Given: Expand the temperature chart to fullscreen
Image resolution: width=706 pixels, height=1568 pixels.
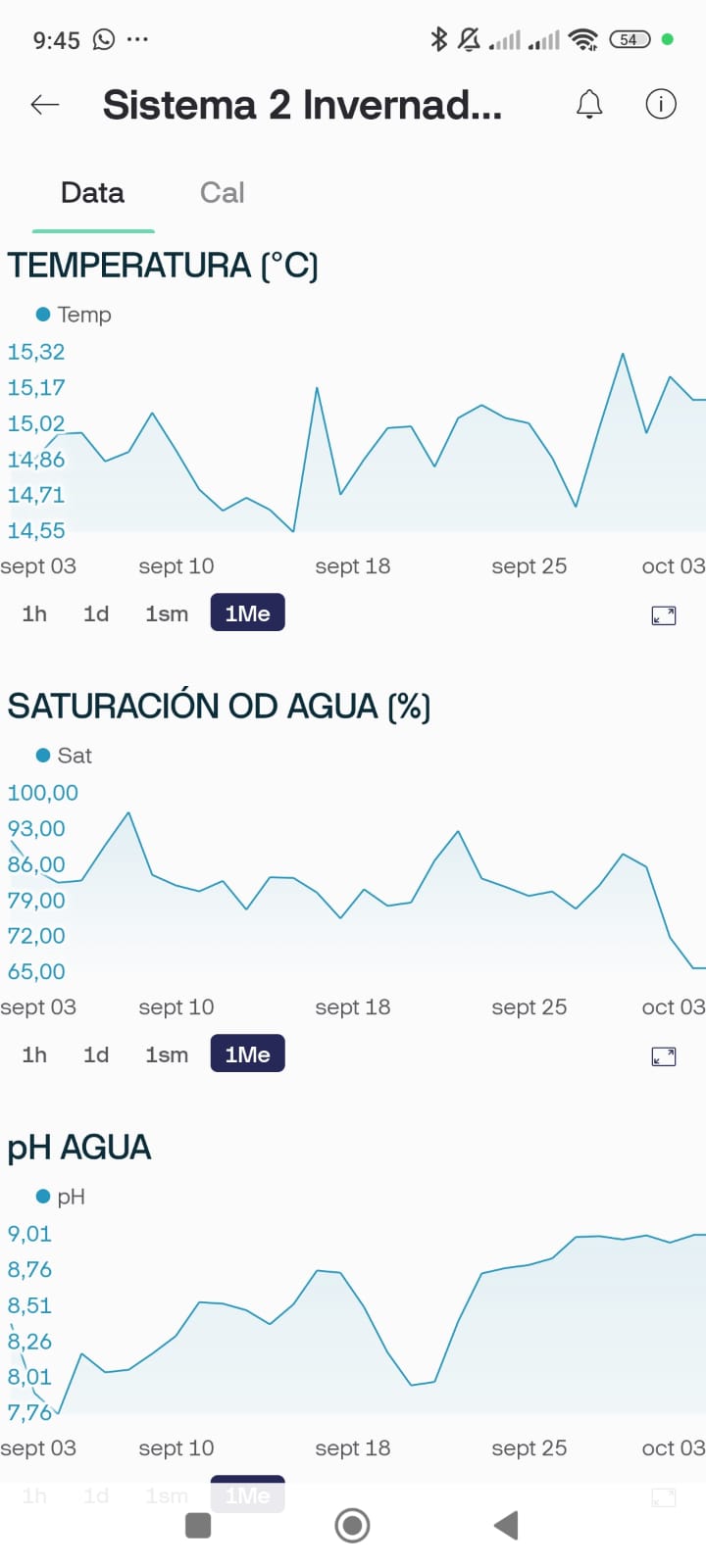Looking at the screenshot, I should coord(664,615).
